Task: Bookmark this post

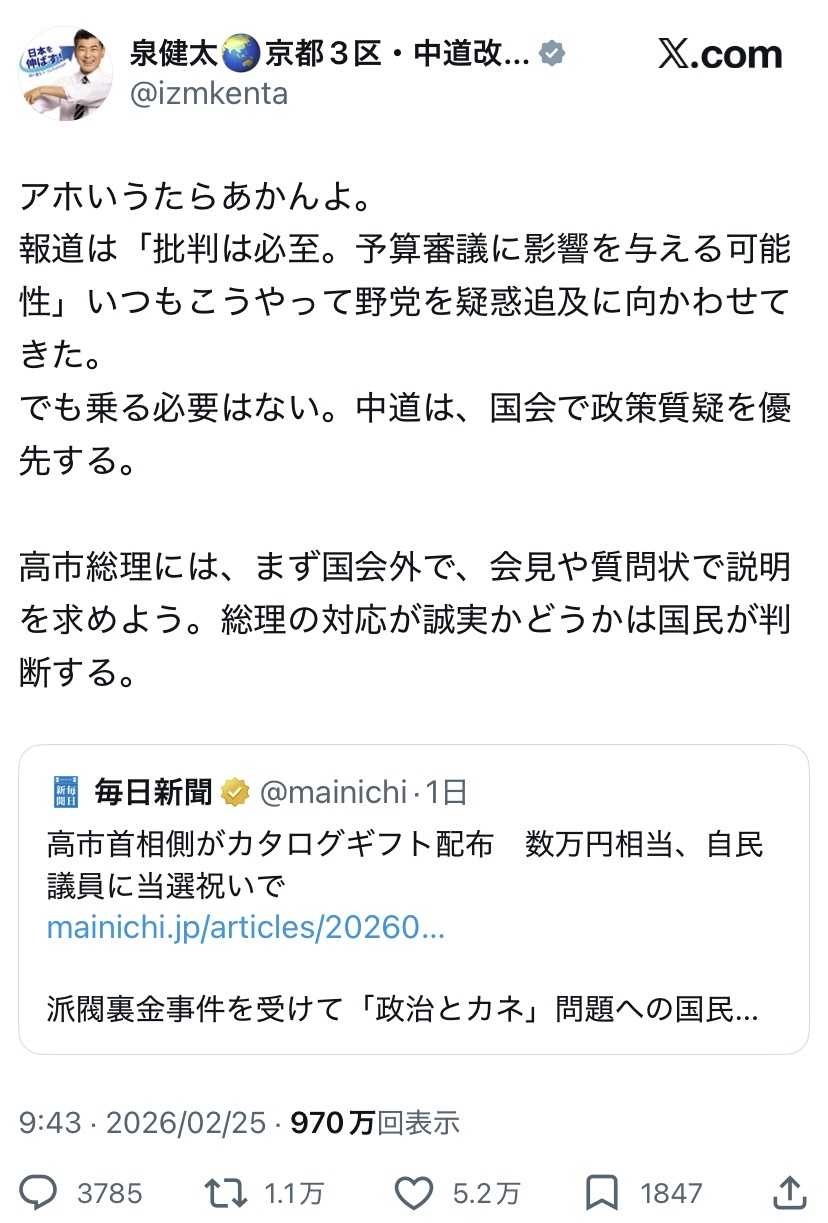Action: pos(601,1192)
